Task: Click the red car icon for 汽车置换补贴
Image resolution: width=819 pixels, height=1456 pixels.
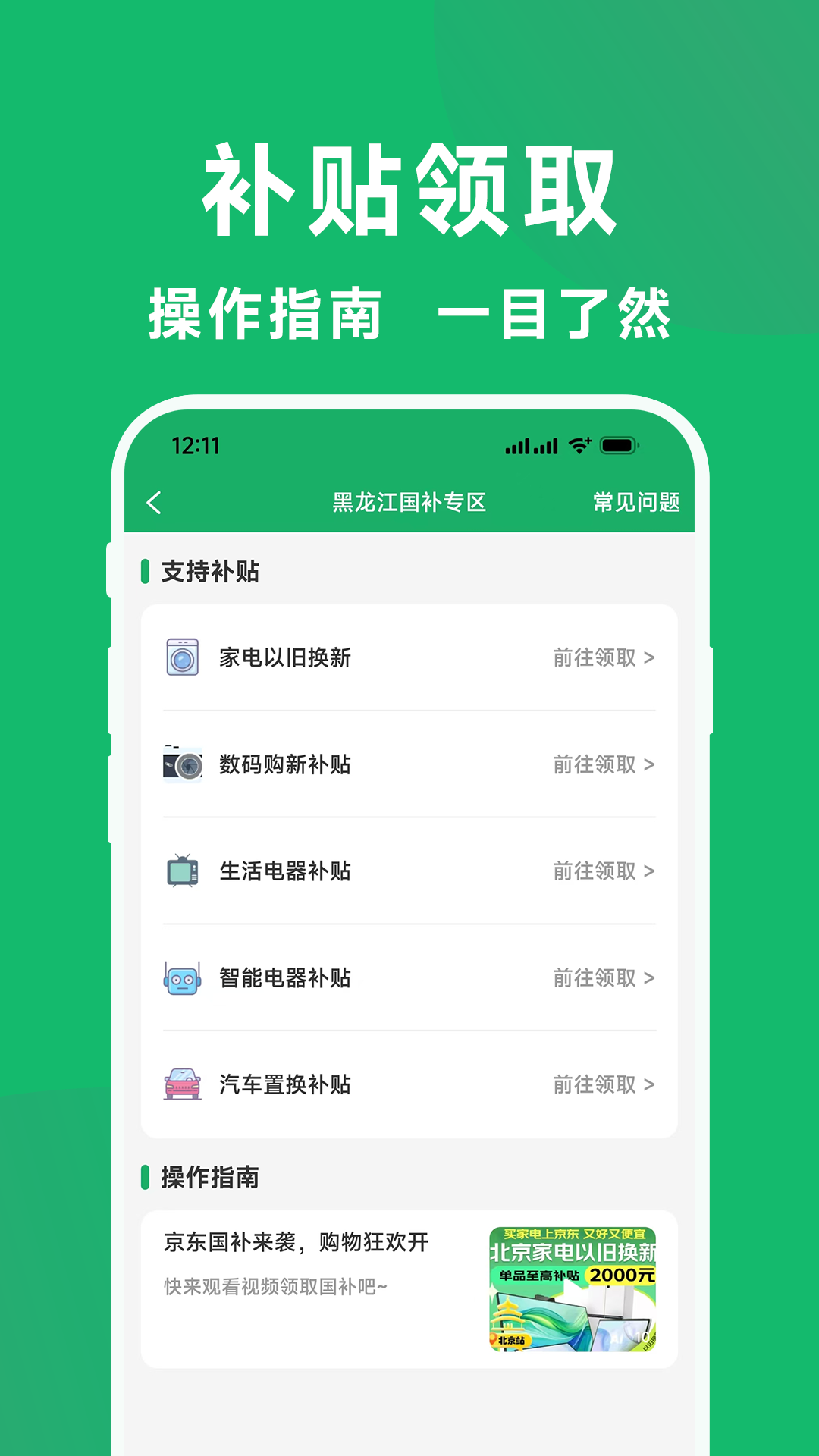Action: pyautogui.click(x=182, y=1085)
